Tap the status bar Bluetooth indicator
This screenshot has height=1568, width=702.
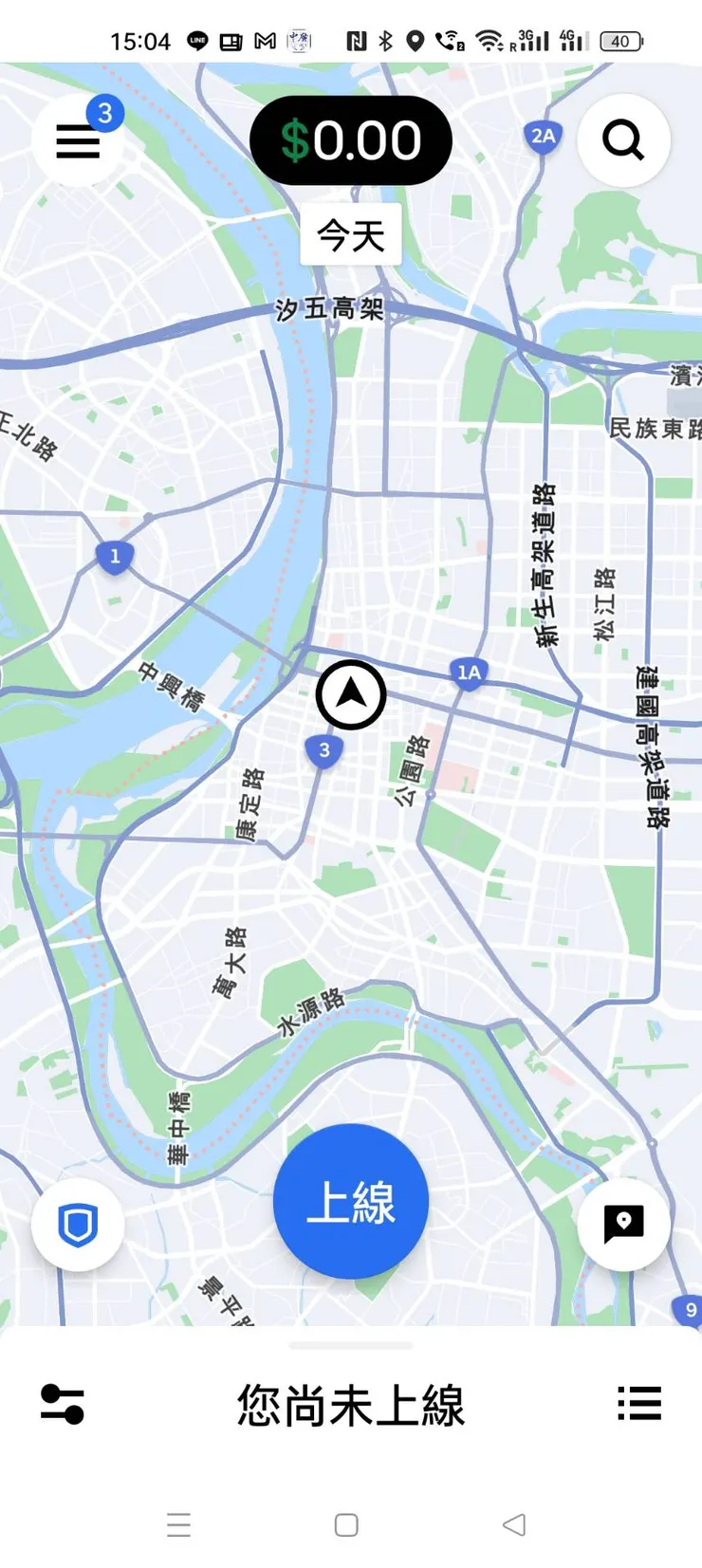tap(386, 41)
